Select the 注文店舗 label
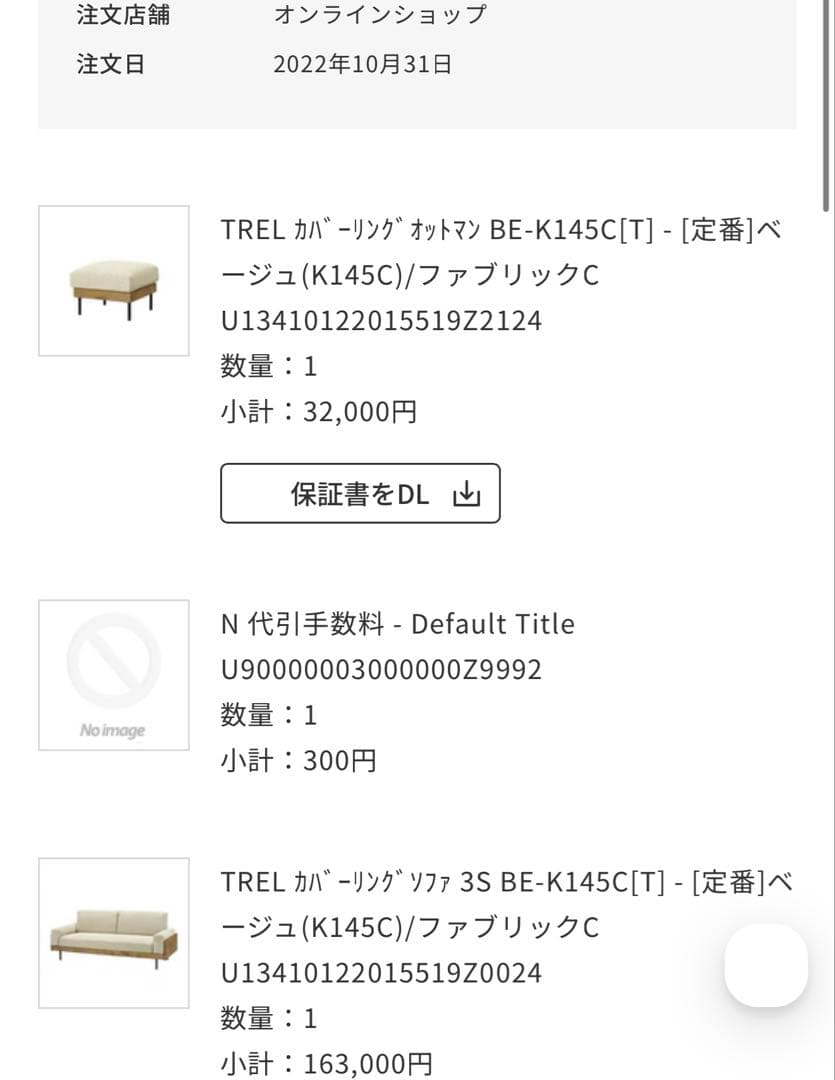 (x=123, y=14)
